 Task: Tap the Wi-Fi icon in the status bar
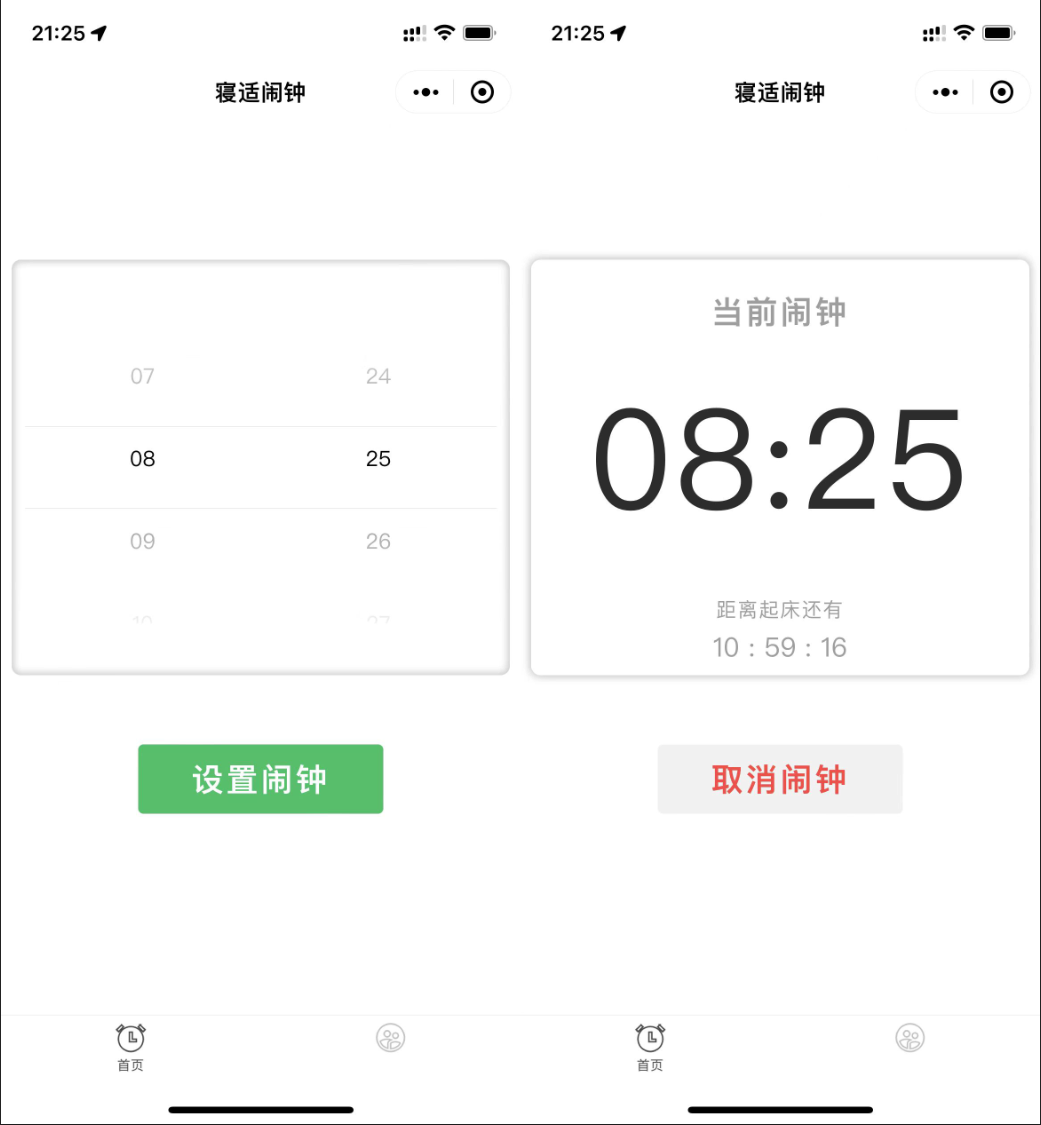coord(446,31)
